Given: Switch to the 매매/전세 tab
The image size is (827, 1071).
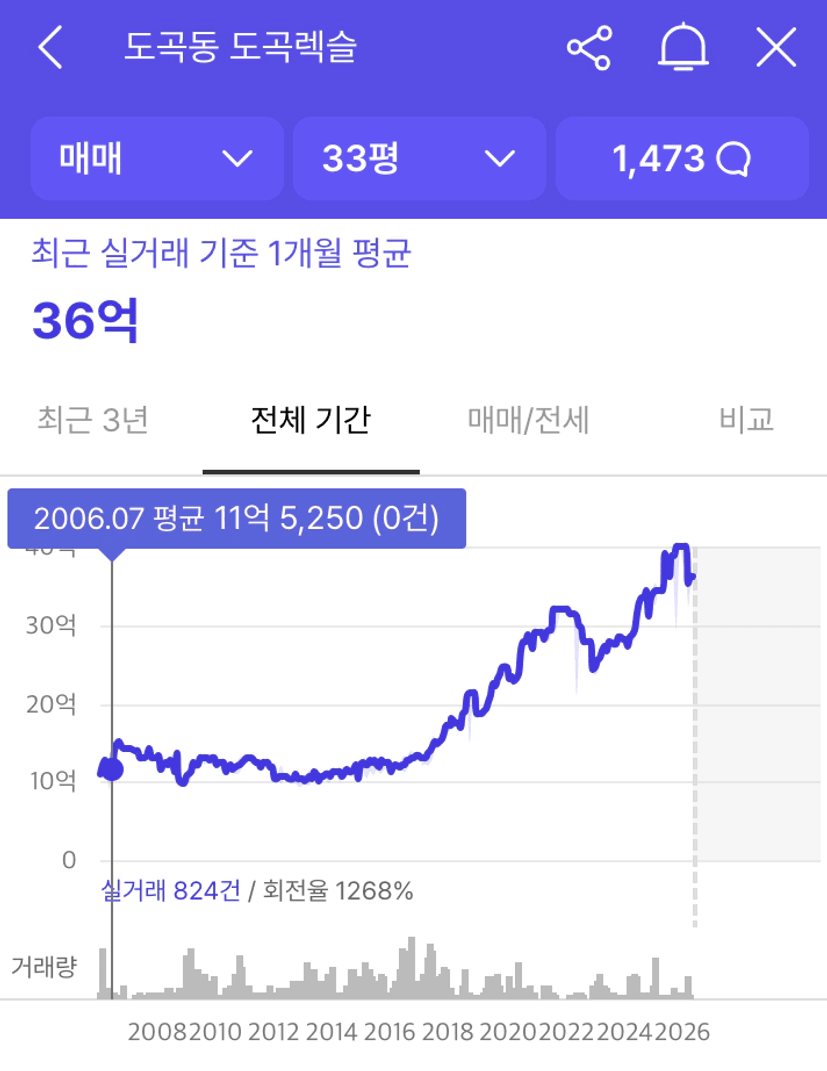Looking at the screenshot, I should [528, 419].
